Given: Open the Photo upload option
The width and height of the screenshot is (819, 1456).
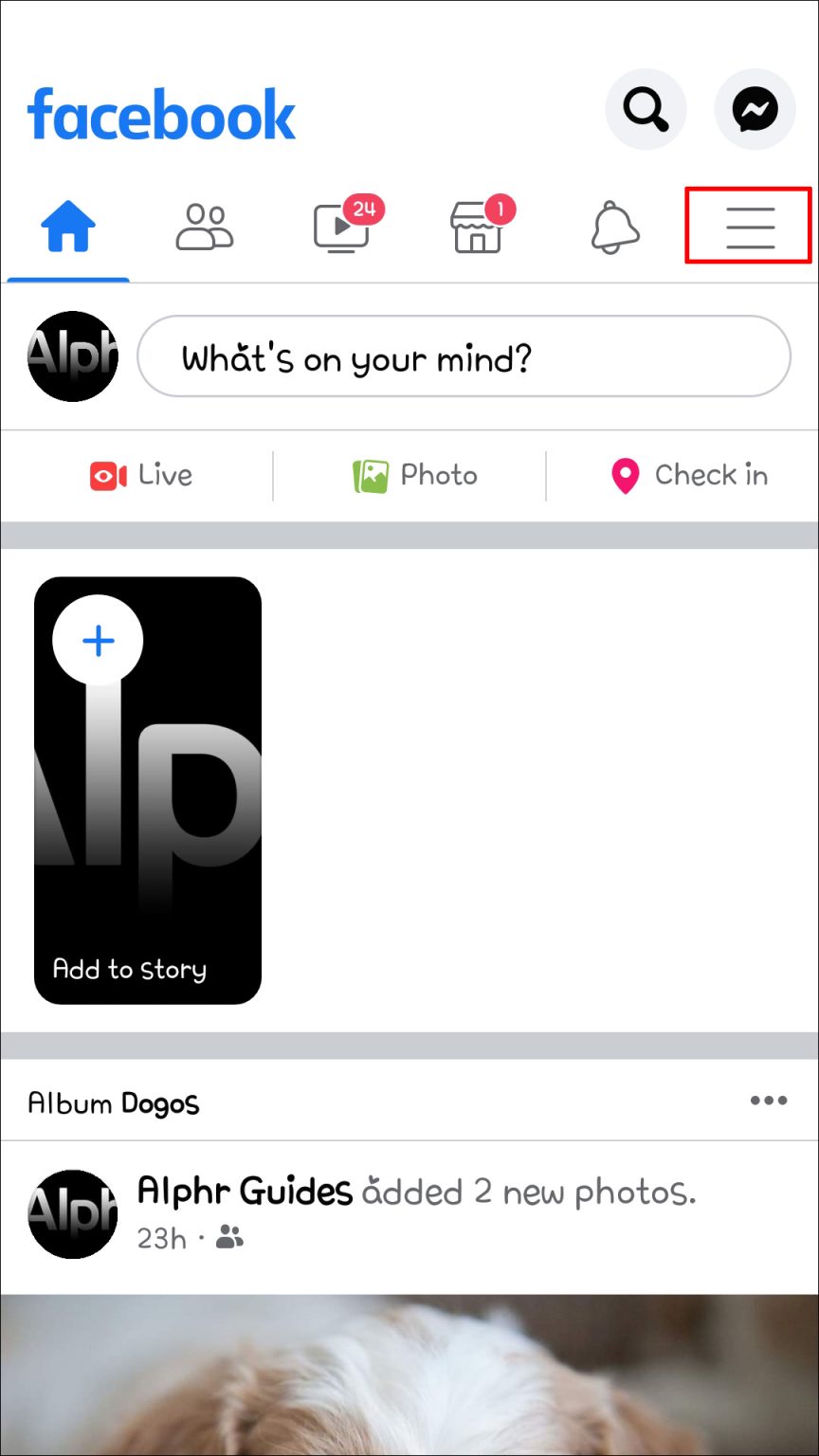Looking at the screenshot, I should click(x=414, y=475).
